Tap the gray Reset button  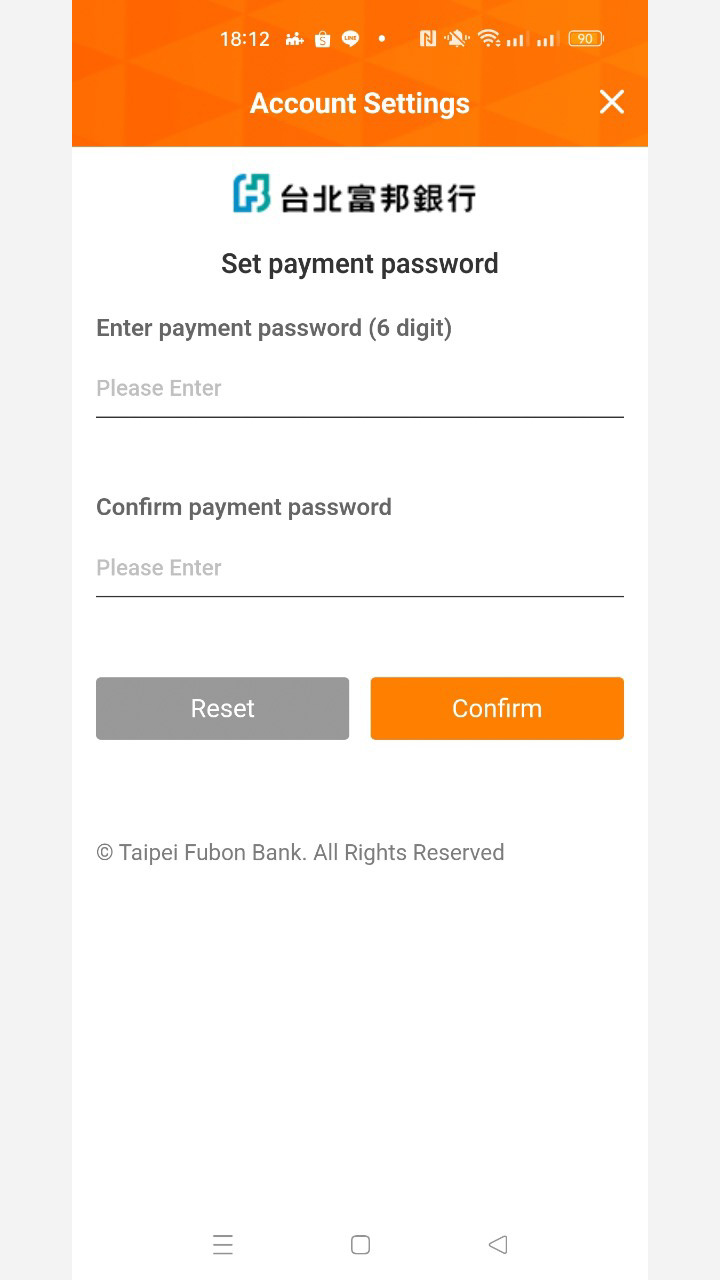click(222, 708)
